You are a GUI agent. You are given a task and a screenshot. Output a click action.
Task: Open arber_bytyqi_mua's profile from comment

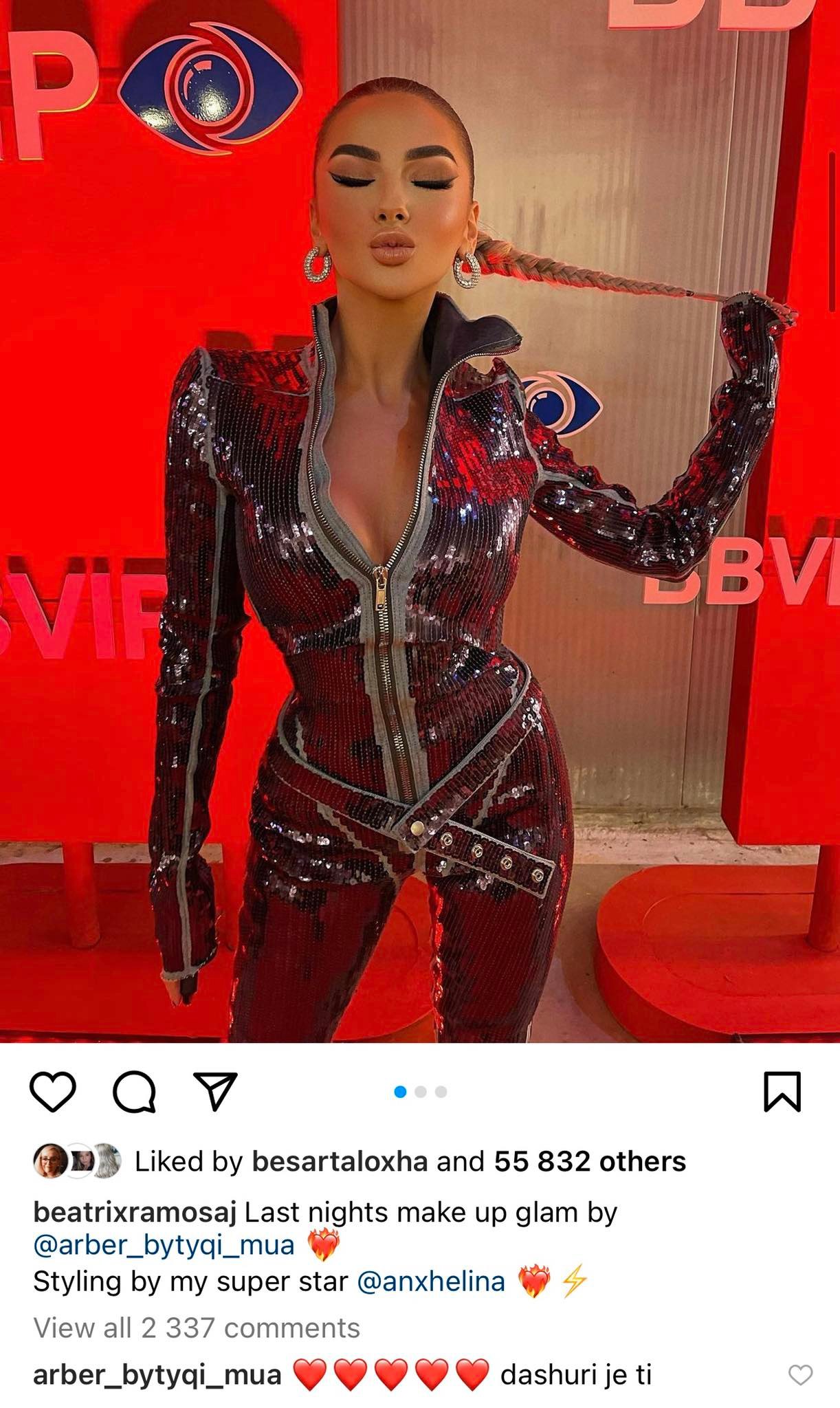[157, 1375]
